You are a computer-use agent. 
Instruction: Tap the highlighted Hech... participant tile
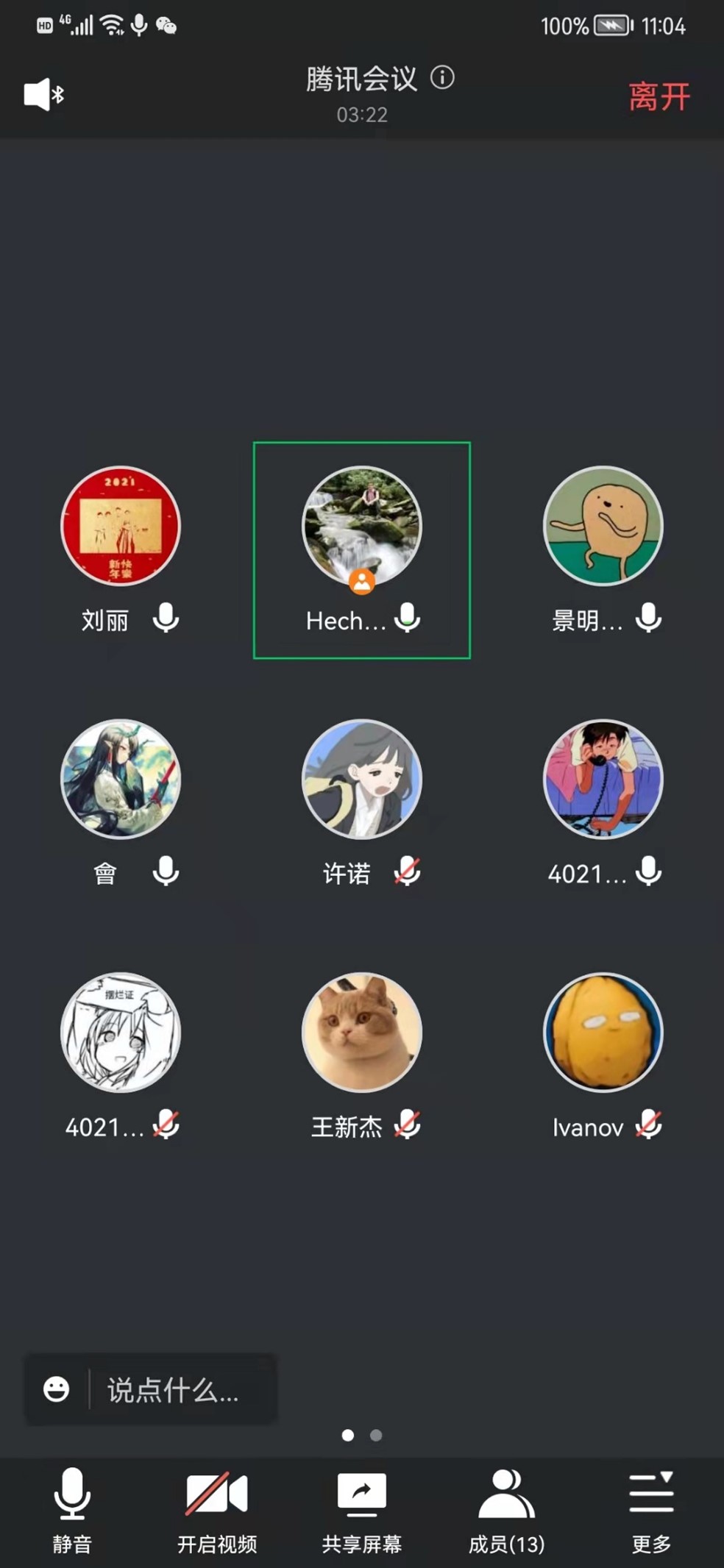coord(361,549)
